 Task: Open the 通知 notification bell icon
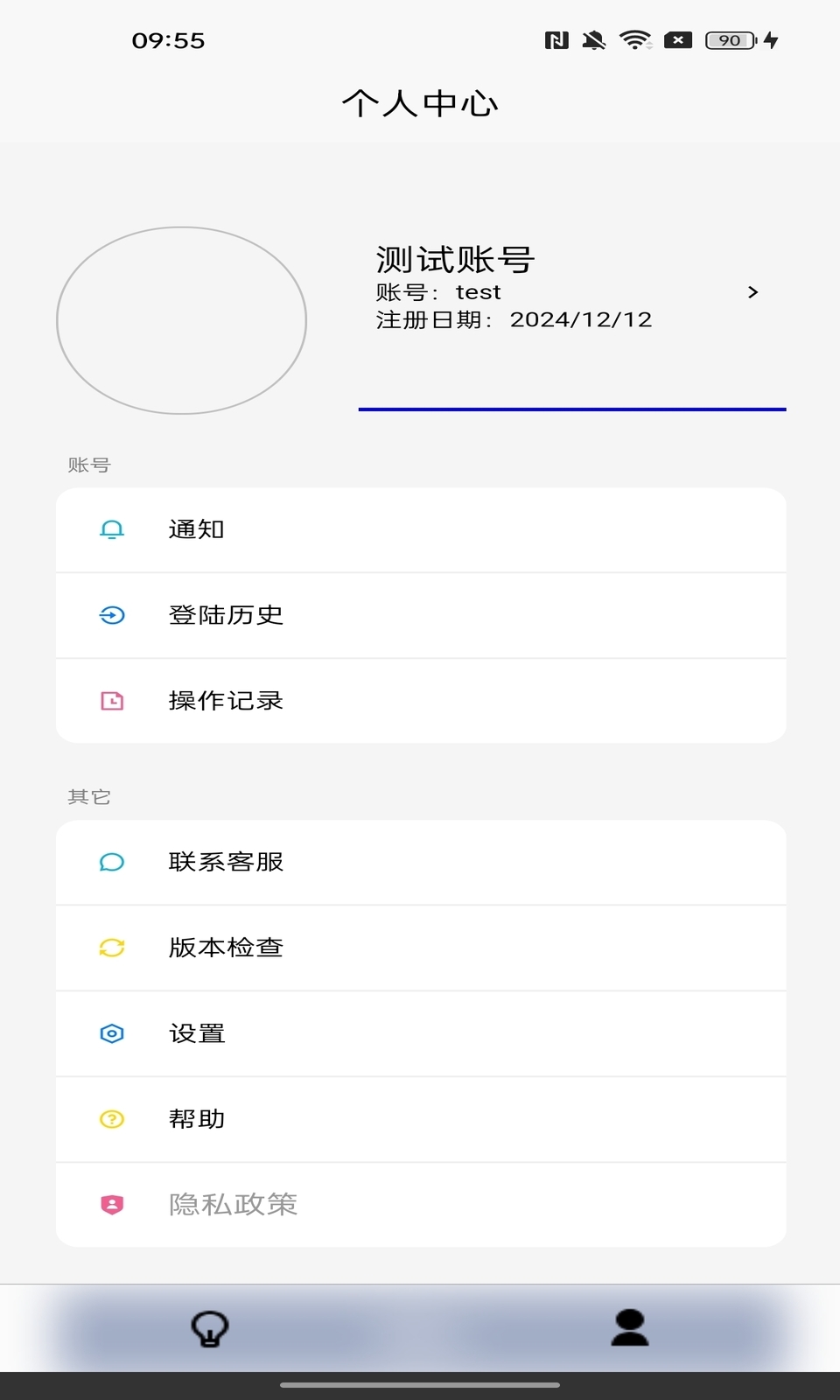point(111,529)
